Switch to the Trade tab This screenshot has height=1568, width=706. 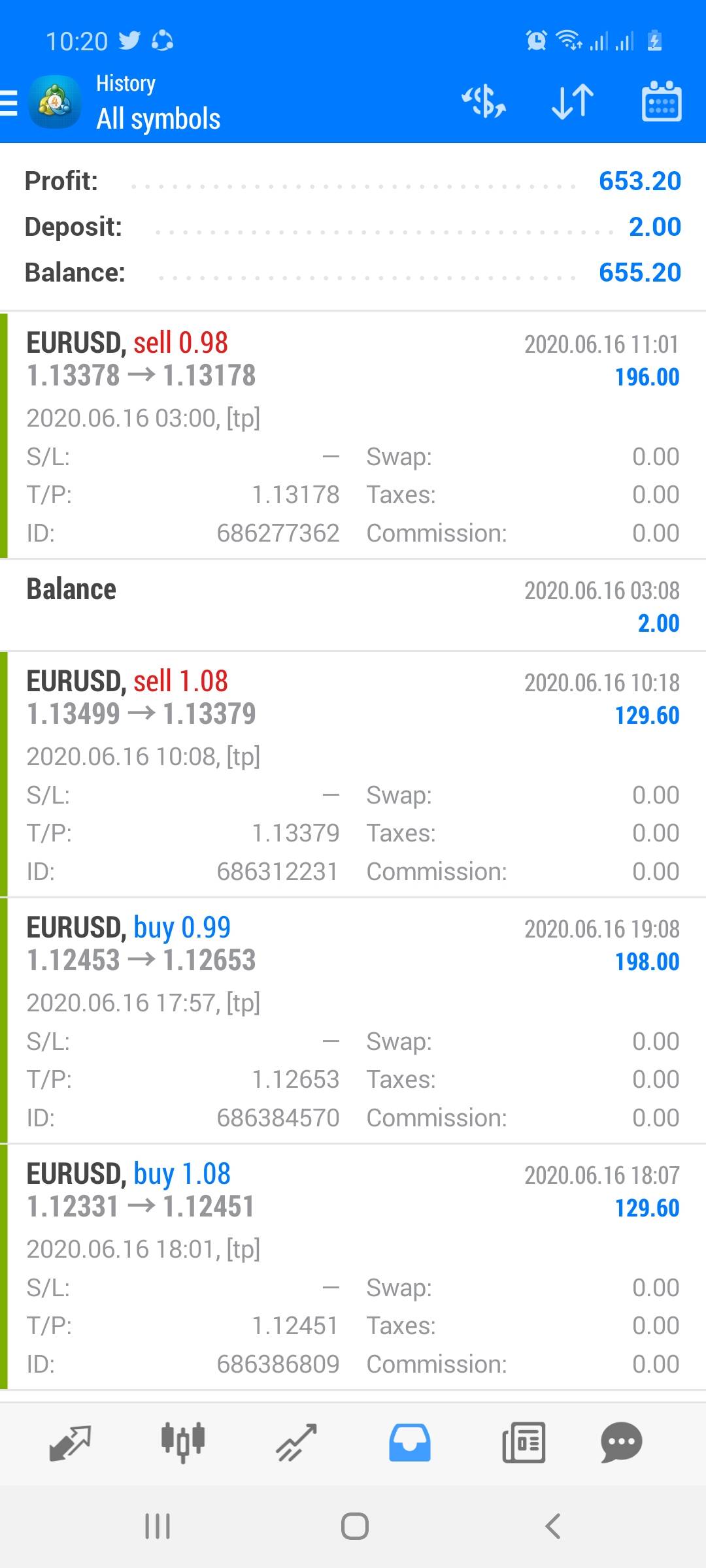click(296, 1442)
